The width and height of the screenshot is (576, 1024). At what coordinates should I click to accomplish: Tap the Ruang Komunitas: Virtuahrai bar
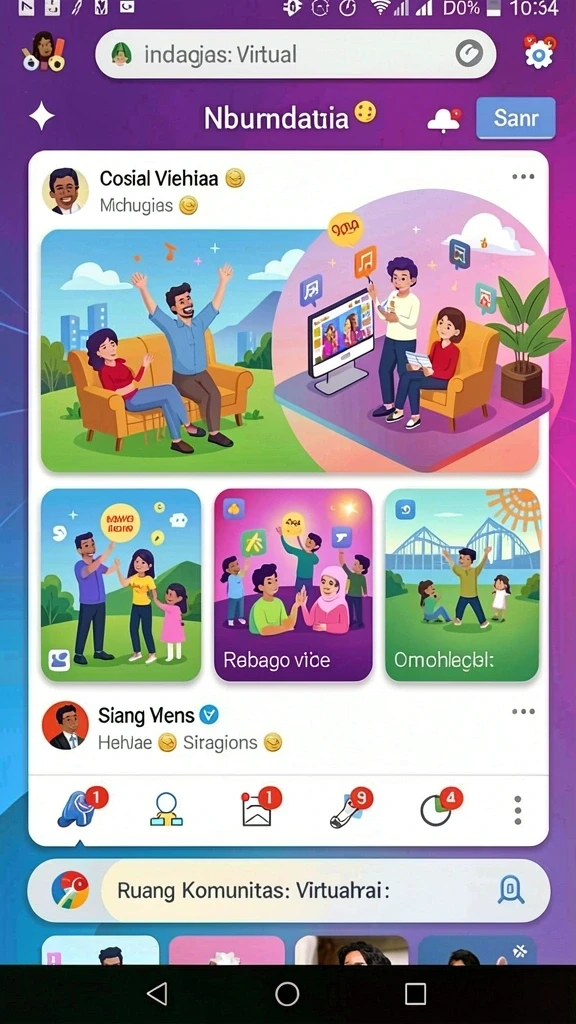click(289, 890)
